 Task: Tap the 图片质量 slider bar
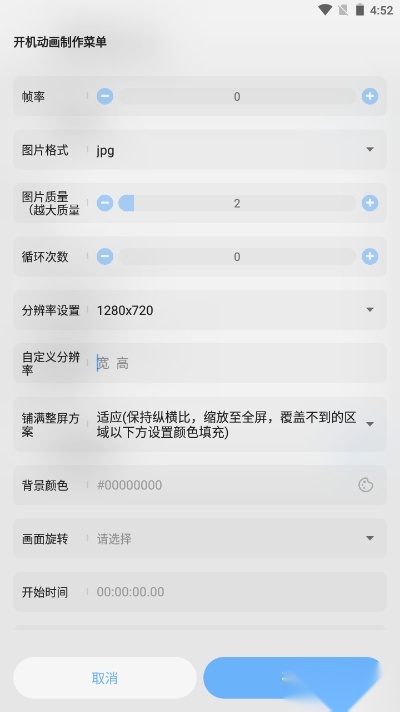point(237,203)
